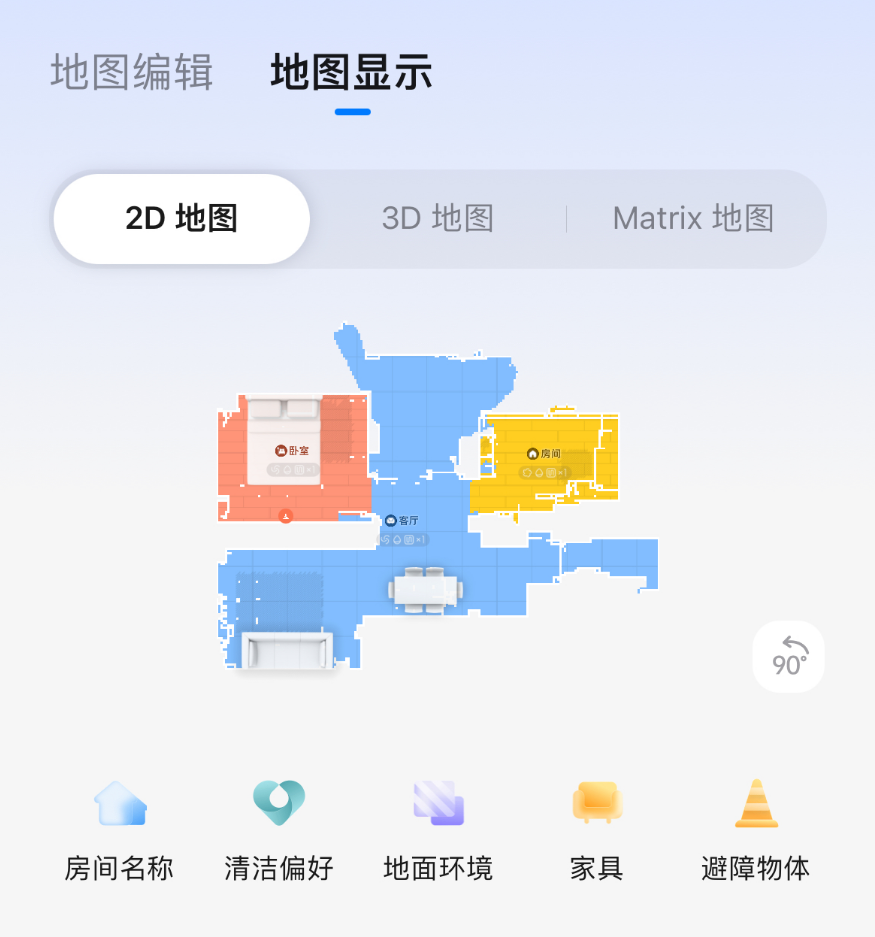The height and width of the screenshot is (937, 875).
Task: Select the 卧室 room on the map
Action: click(x=293, y=451)
